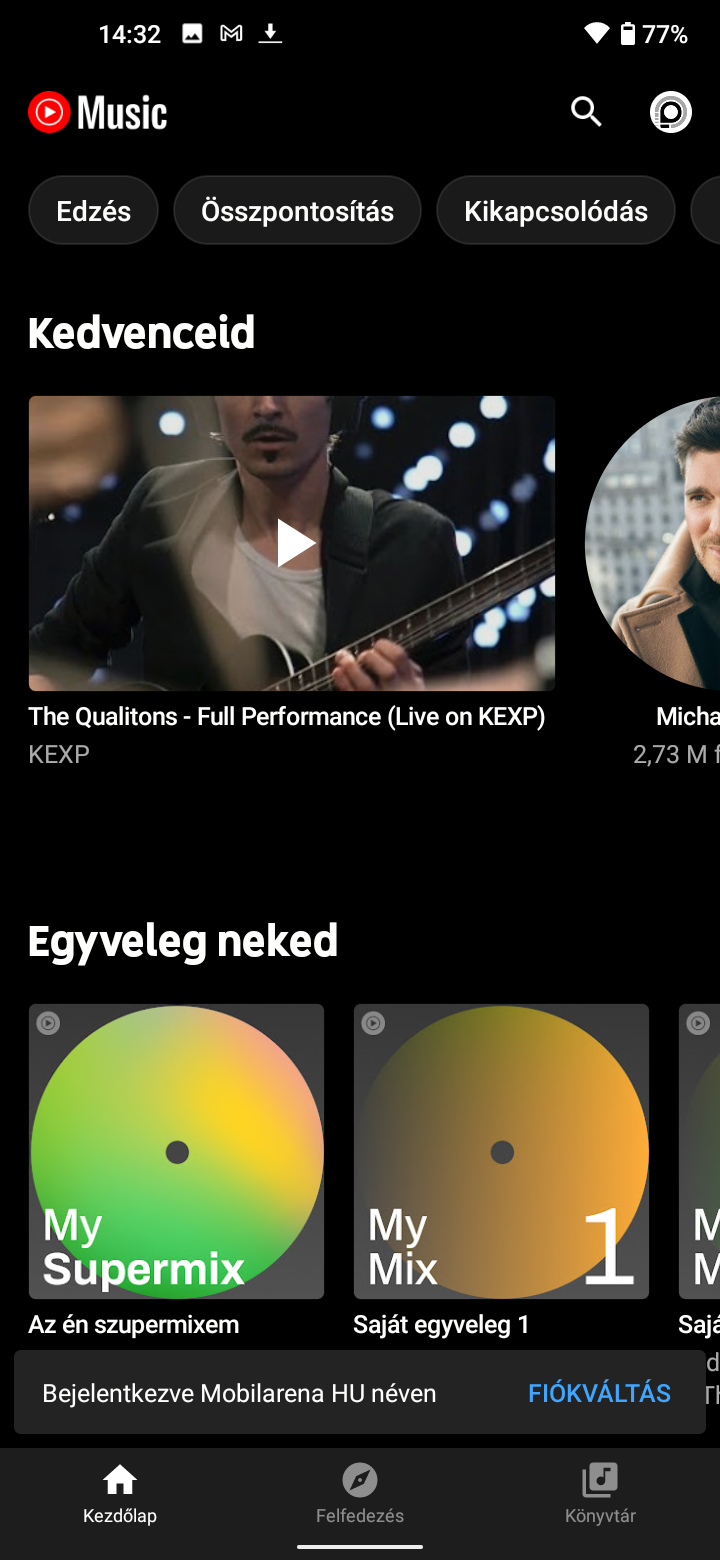Open the search icon
This screenshot has width=720, height=1560.
(586, 112)
